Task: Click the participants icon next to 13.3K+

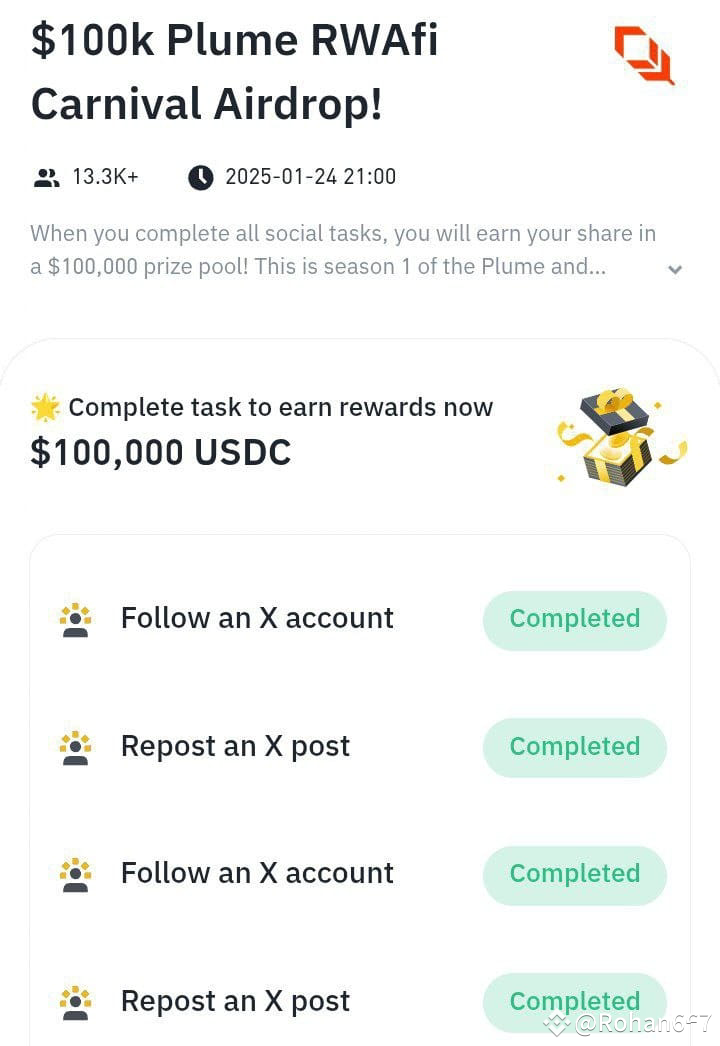Action: click(46, 177)
